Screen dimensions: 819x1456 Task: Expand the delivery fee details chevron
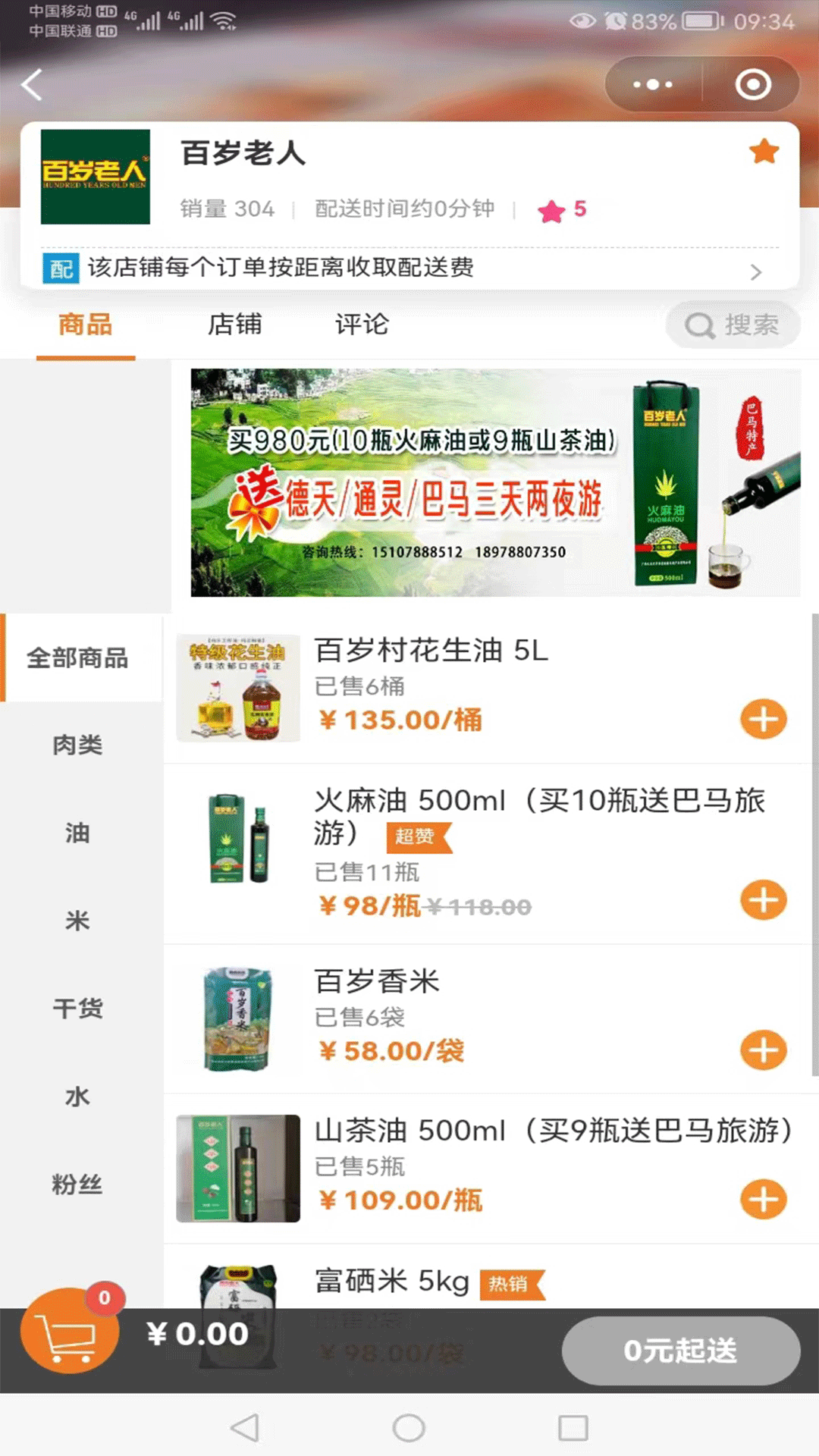755,271
